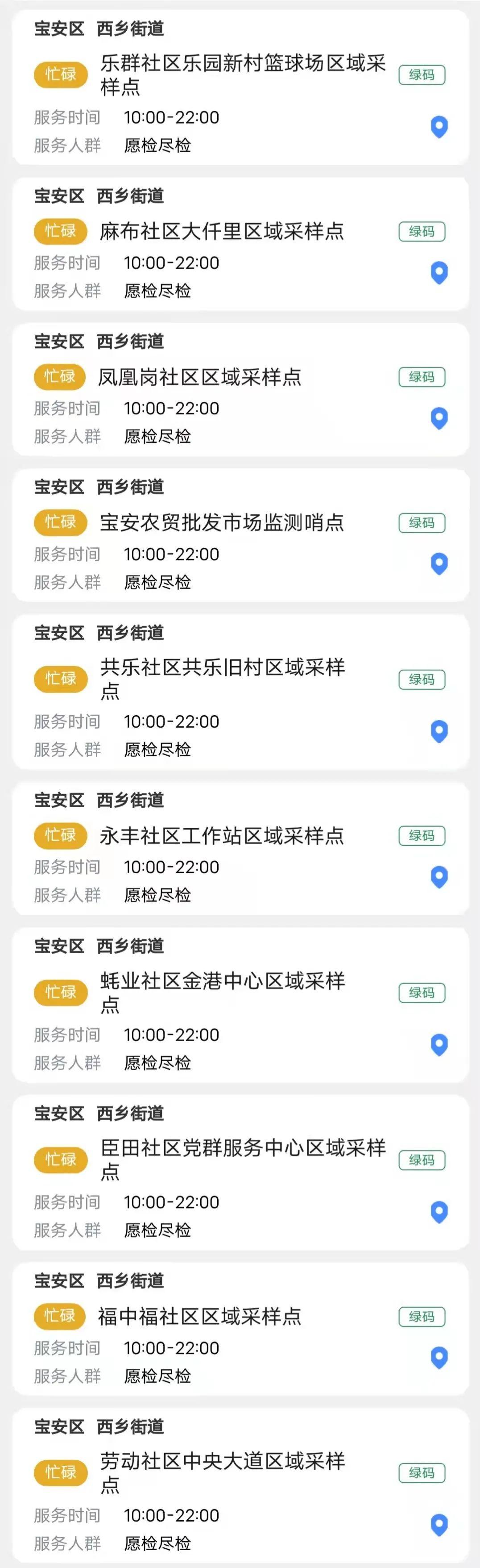Open map location for 乐群社区乐园新村篮球场区域采样点

coord(439,127)
